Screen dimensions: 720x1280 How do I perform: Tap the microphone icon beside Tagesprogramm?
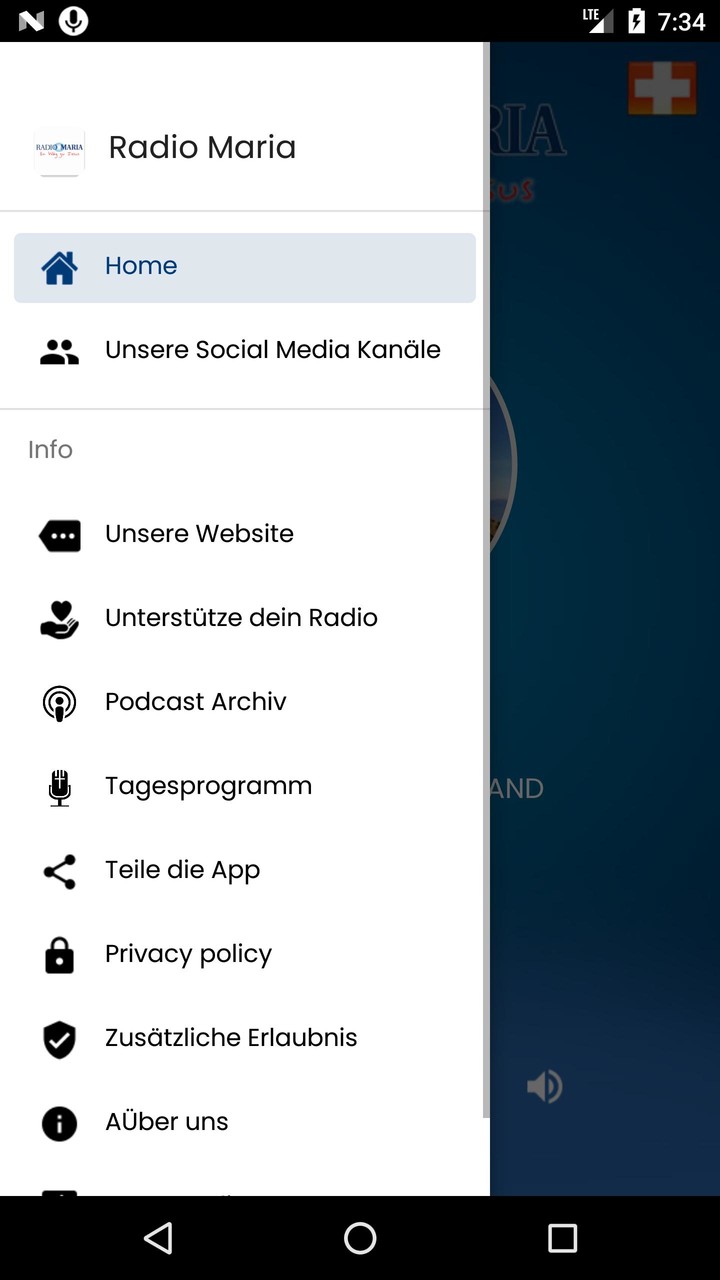[59, 787]
